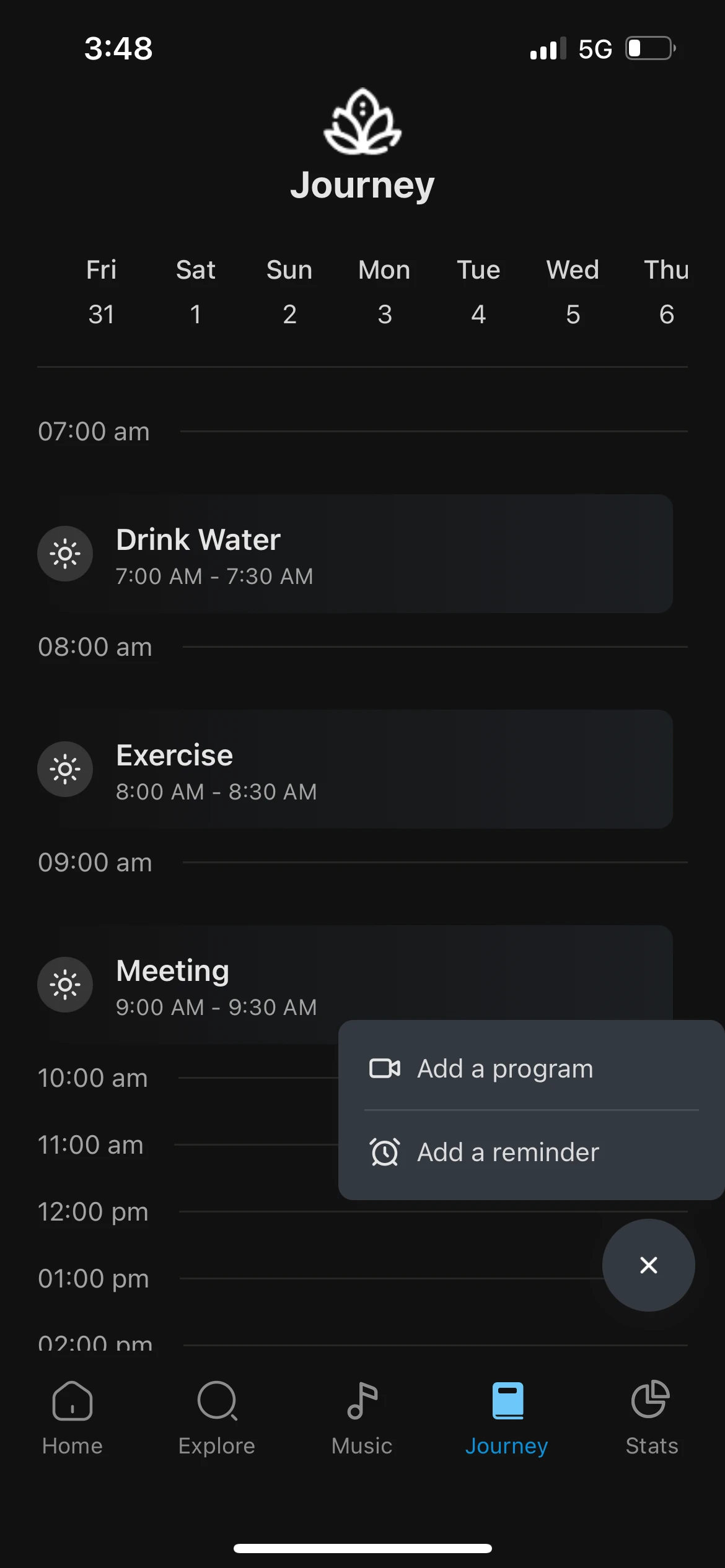Image resolution: width=725 pixels, height=1568 pixels.
Task: Select Sunday 2 in the calendar
Action: pyautogui.click(x=289, y=292)
